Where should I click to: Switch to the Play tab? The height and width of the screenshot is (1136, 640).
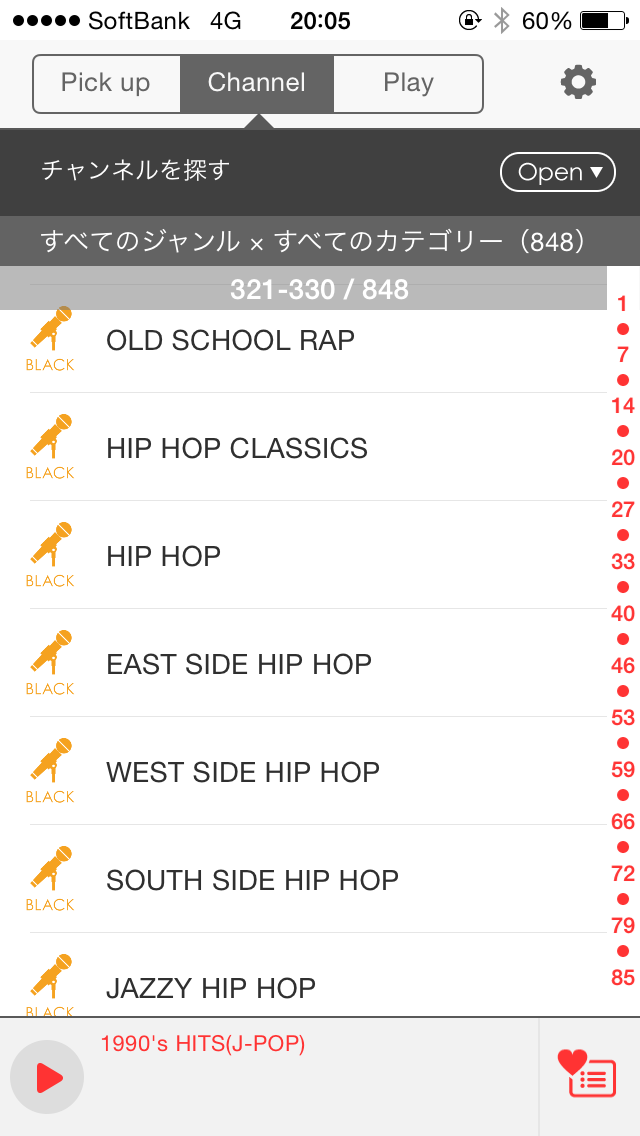[408, 83]
